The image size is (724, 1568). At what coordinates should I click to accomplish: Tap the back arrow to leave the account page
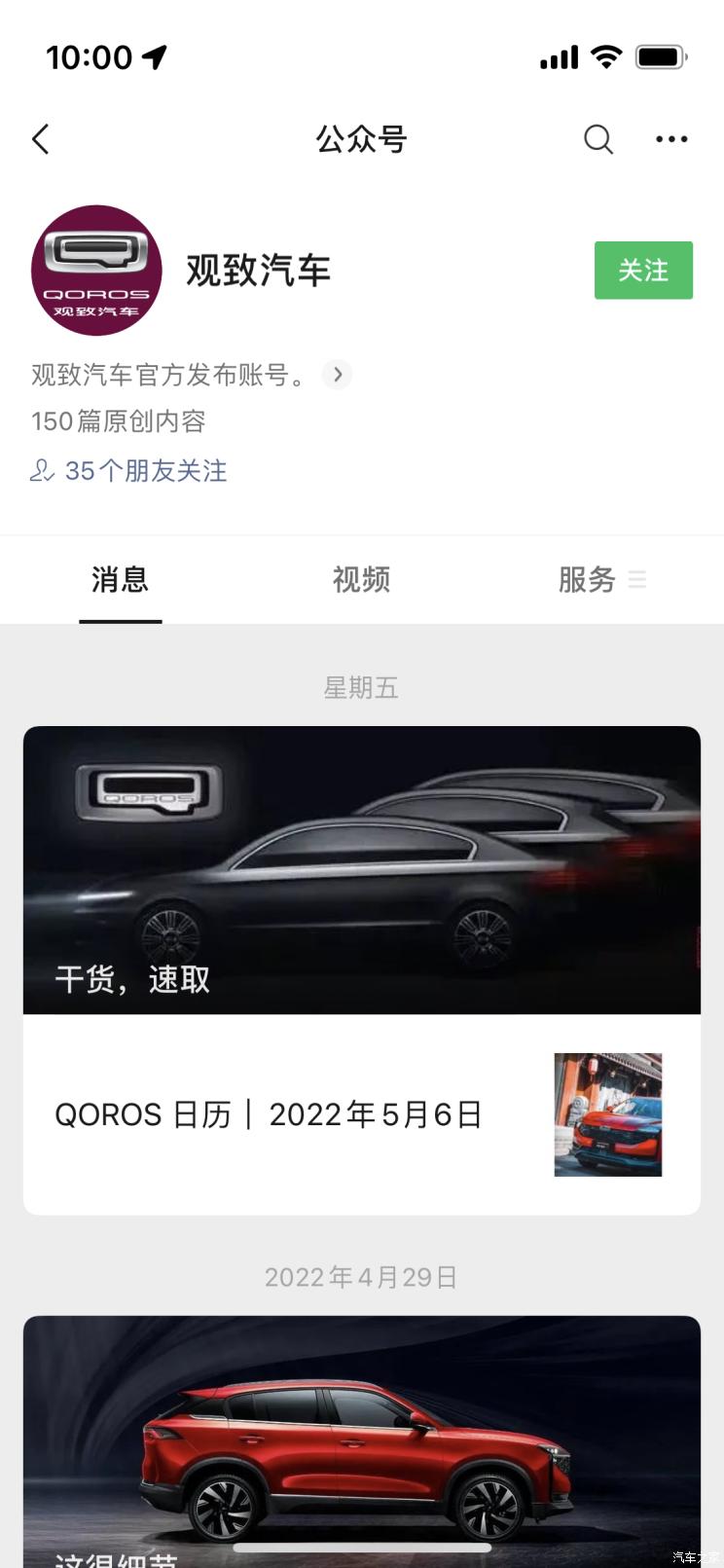pyautogui.click(x=40, y=139)
